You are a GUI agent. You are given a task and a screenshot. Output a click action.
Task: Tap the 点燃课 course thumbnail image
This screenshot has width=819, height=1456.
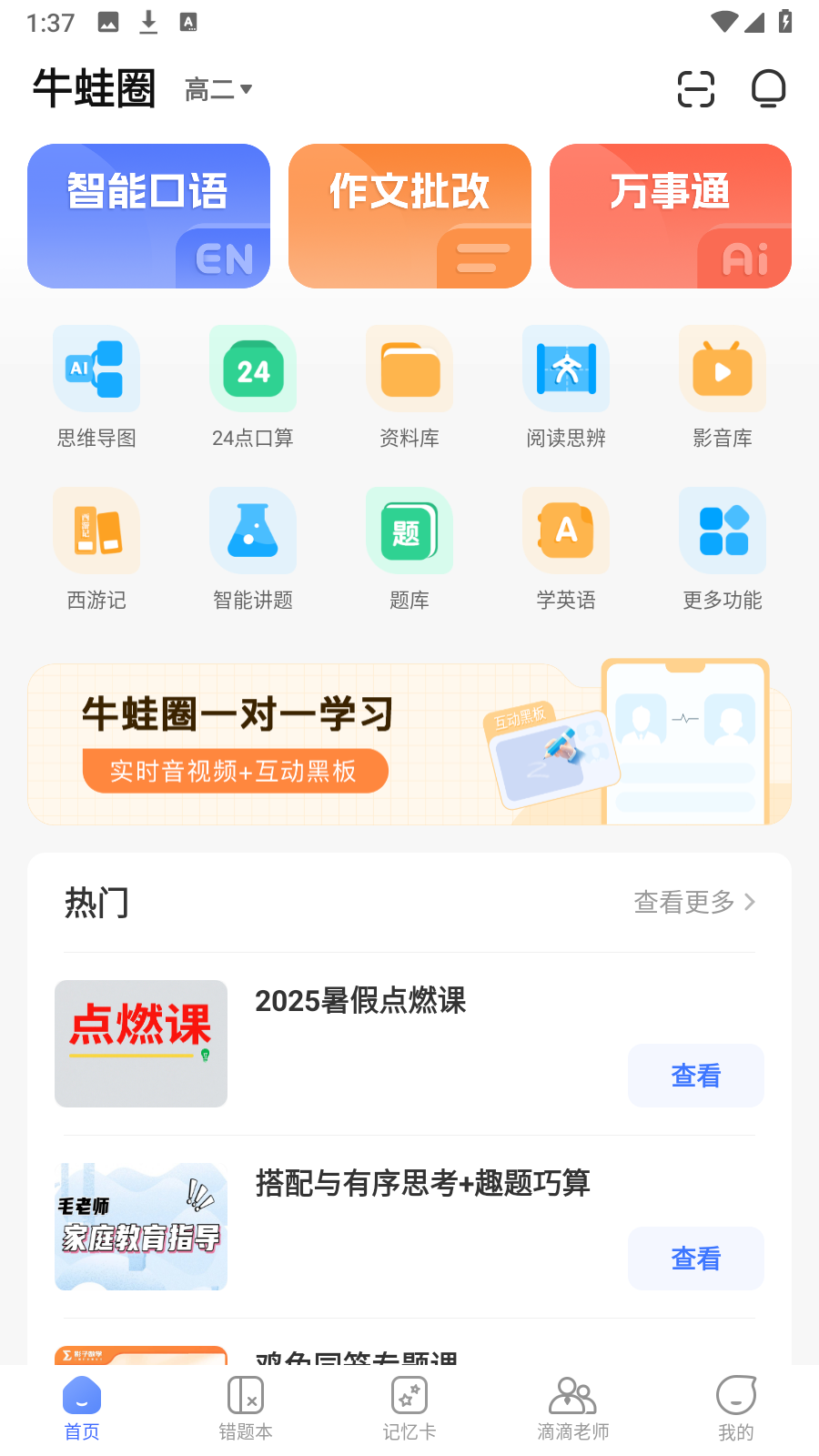click(x=140, y=1043)
